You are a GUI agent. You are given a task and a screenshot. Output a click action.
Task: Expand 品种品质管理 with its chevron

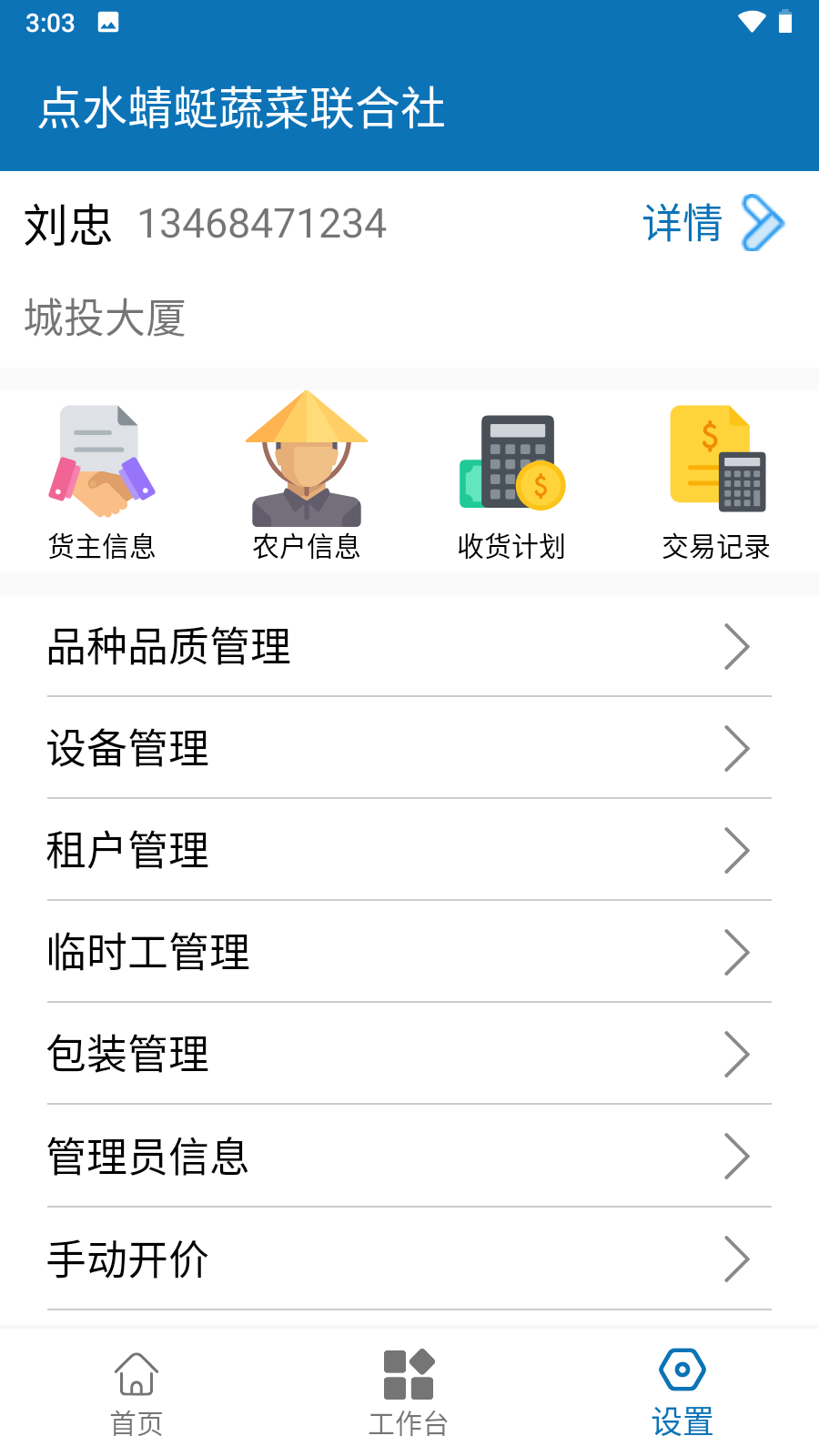pos(737,647)
